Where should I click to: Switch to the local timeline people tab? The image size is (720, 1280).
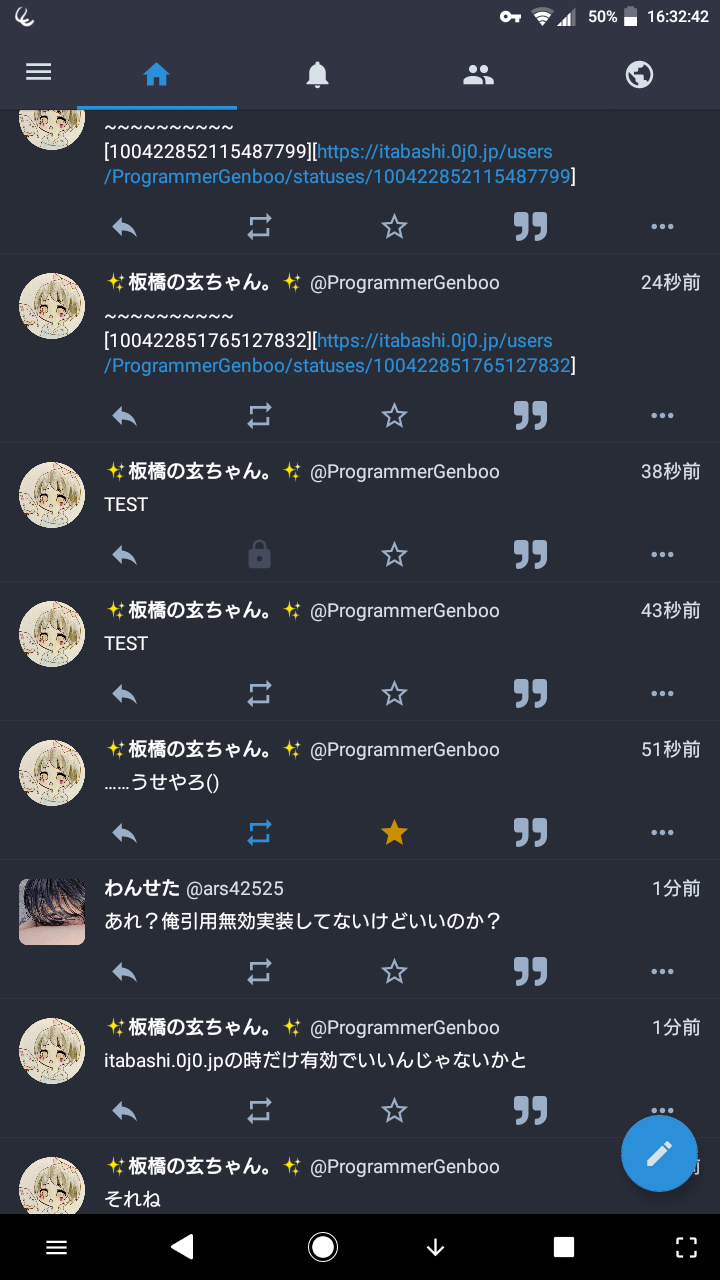478,74
